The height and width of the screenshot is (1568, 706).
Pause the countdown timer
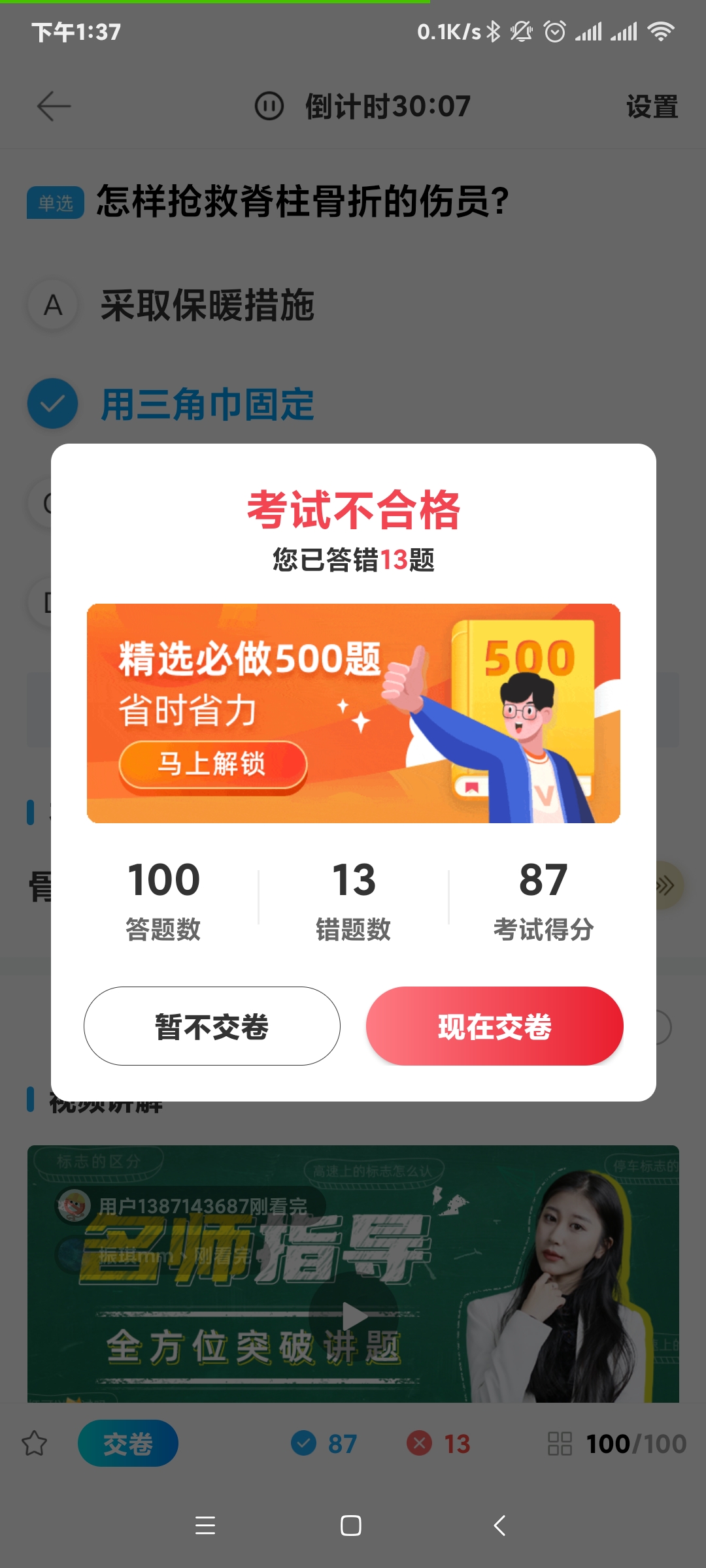[x=269, y=106]
